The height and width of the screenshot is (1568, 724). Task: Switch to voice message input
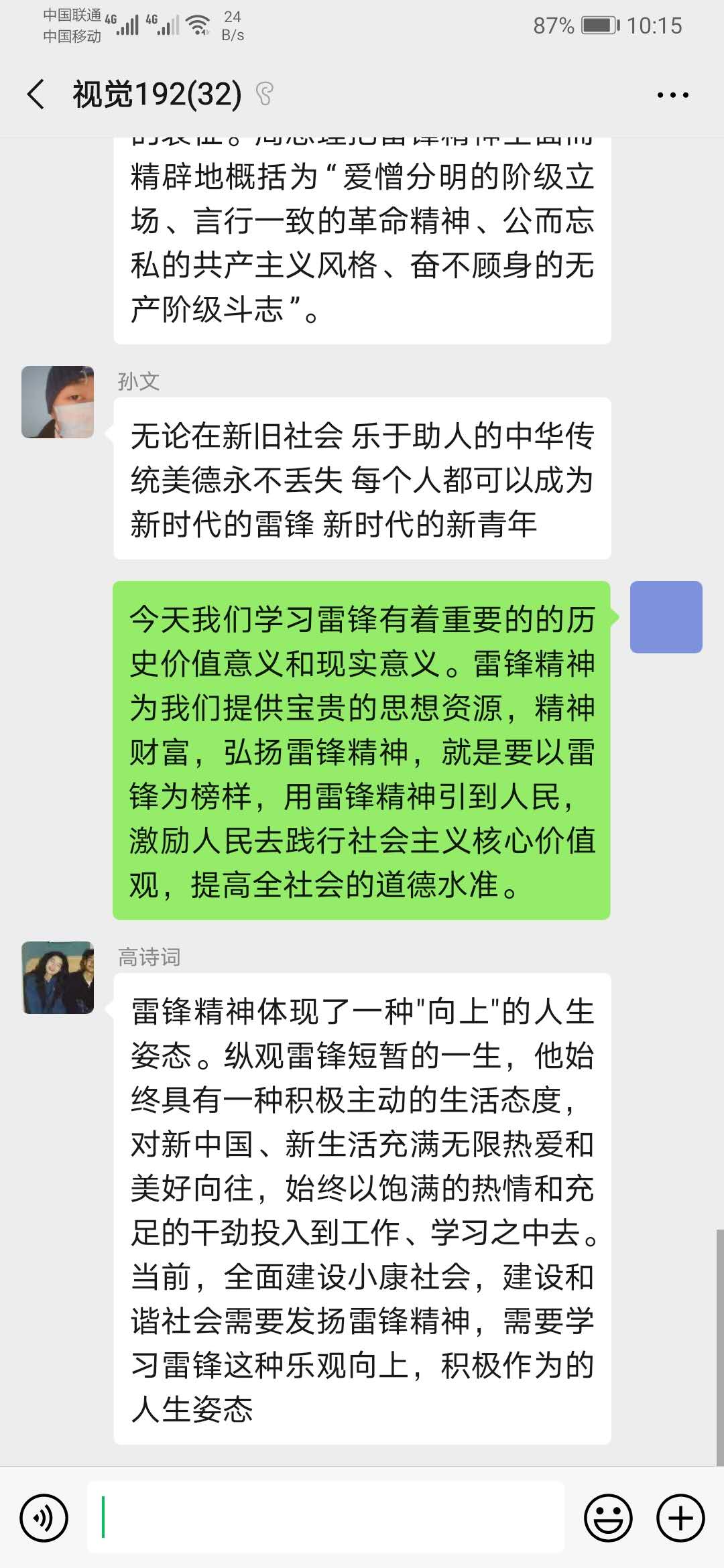tap(44, 1518)
